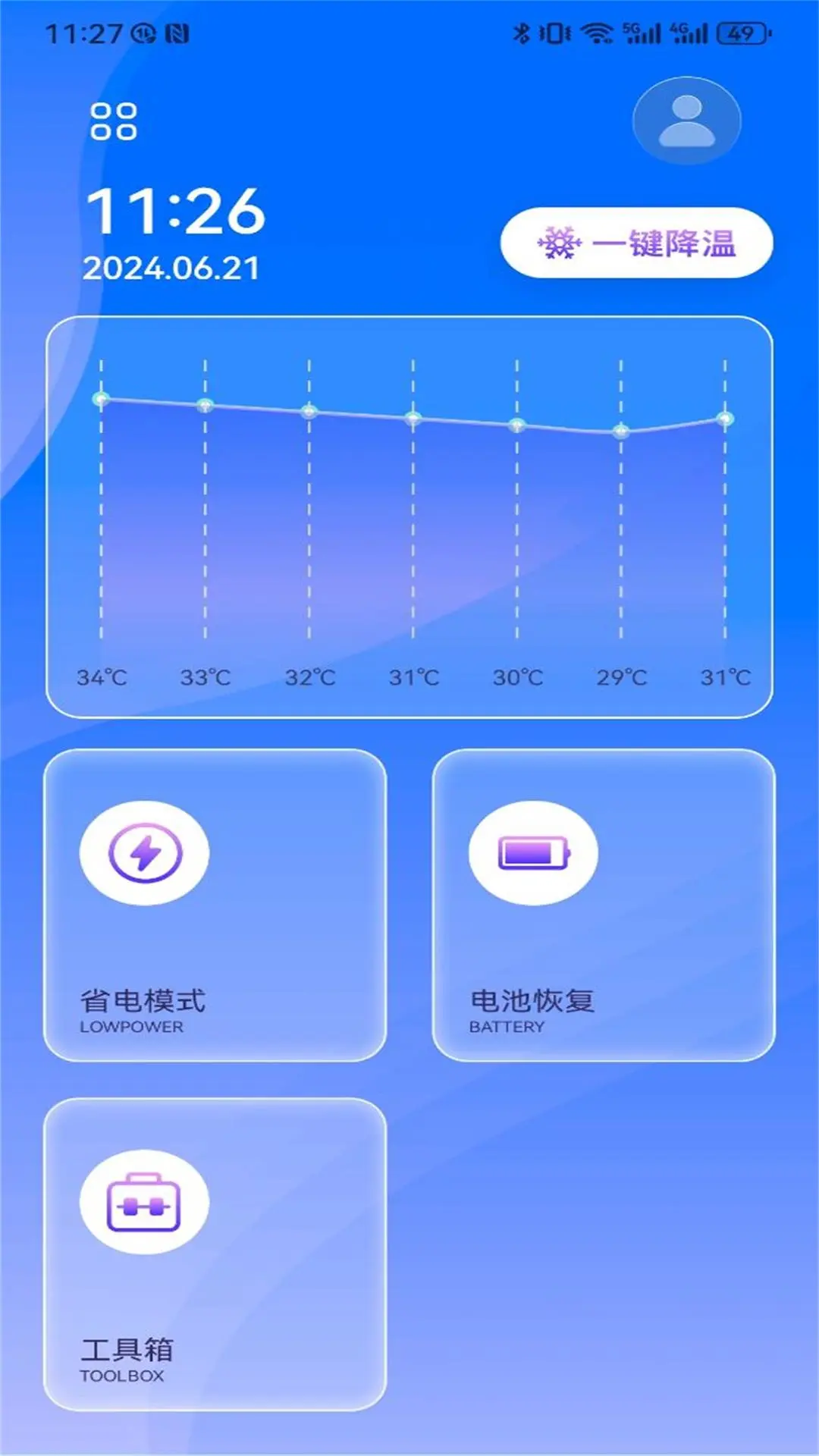Tap the snowflake icon on the cooling button
The height and width of the screenshot is (1456, 819).
coord(559,243)
